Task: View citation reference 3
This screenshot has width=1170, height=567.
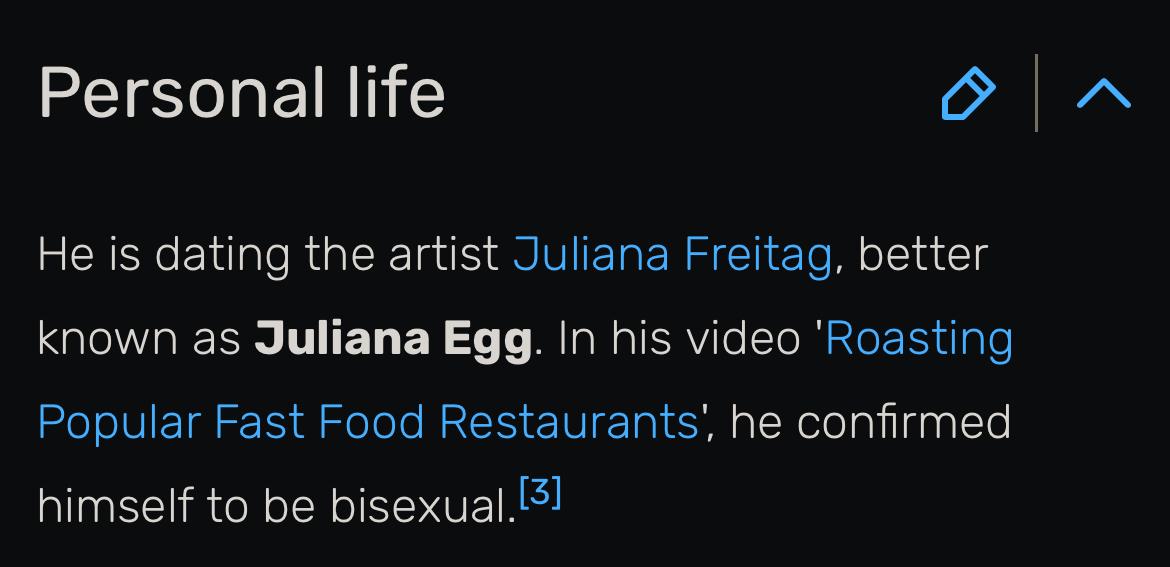Action: coord(541,493)
